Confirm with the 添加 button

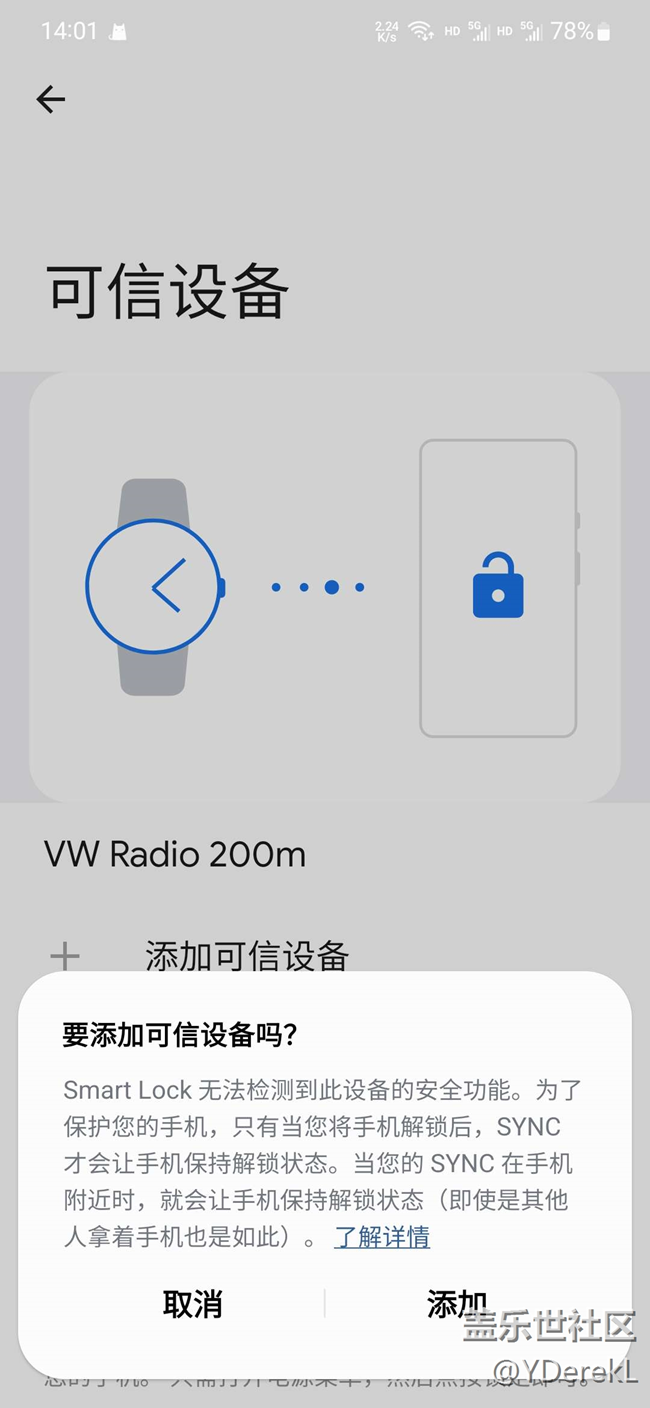pyautogui.click(x=457, y=1304)
